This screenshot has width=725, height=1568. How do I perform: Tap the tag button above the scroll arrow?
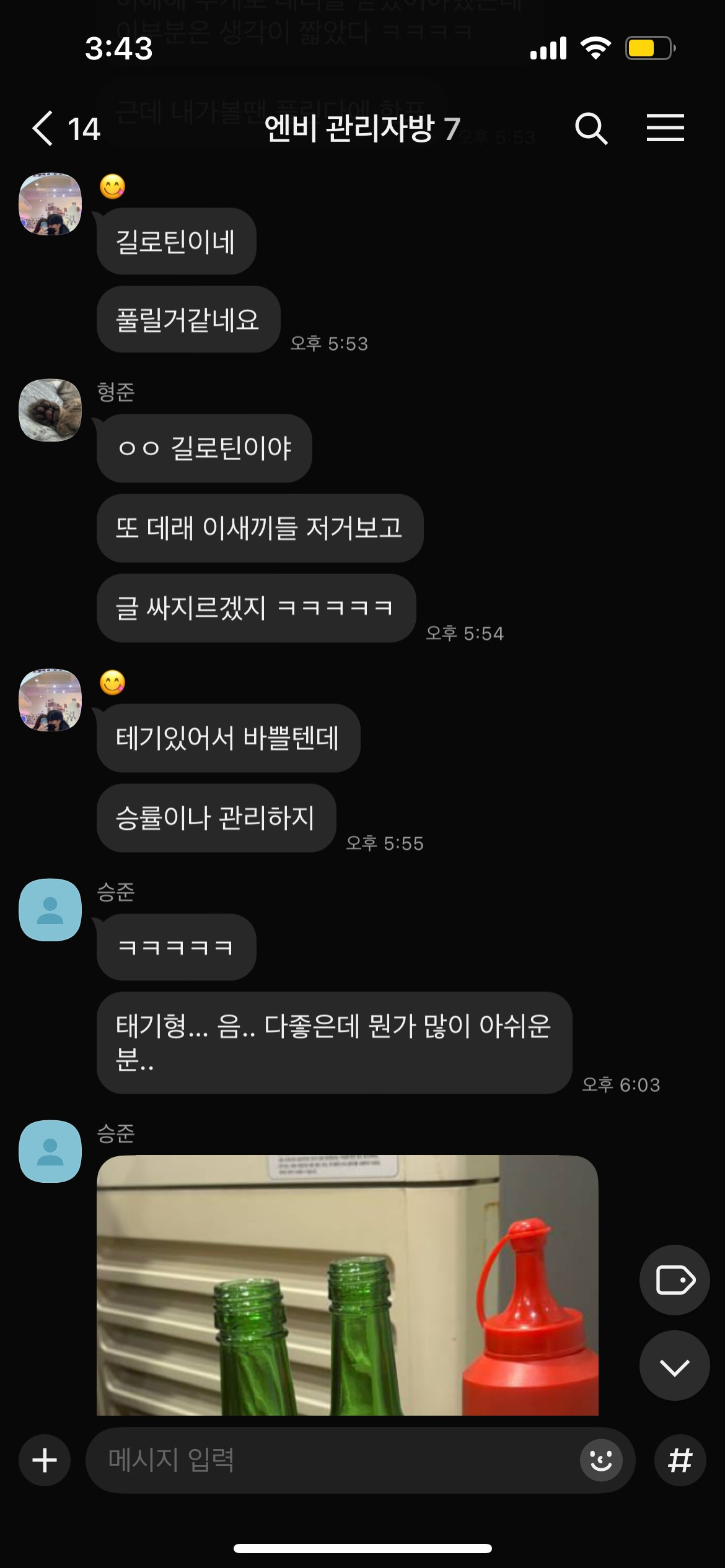click(x=674, y=1280)
